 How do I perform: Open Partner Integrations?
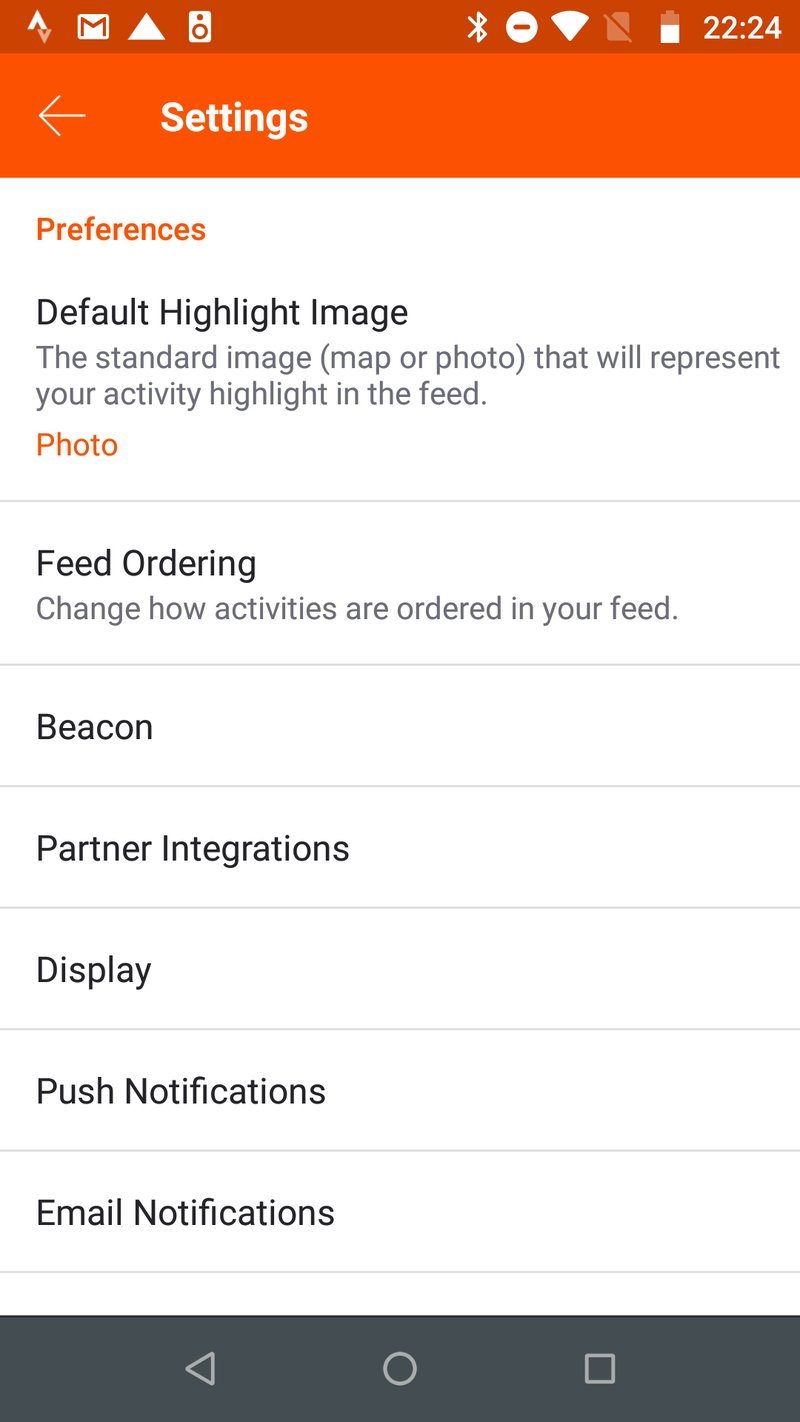pos(192,847)
